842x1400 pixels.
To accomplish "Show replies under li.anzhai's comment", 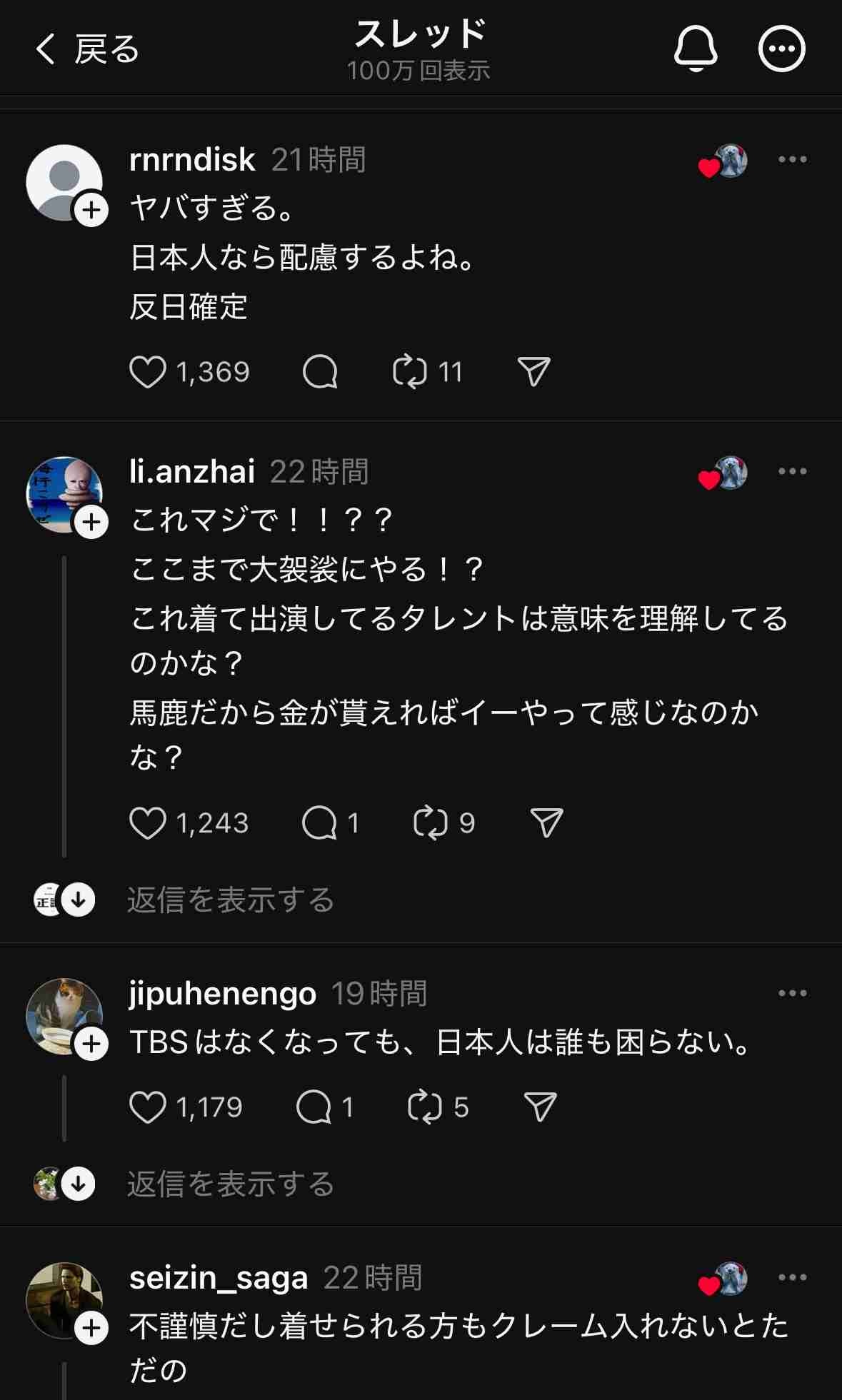I will (230, 900).
